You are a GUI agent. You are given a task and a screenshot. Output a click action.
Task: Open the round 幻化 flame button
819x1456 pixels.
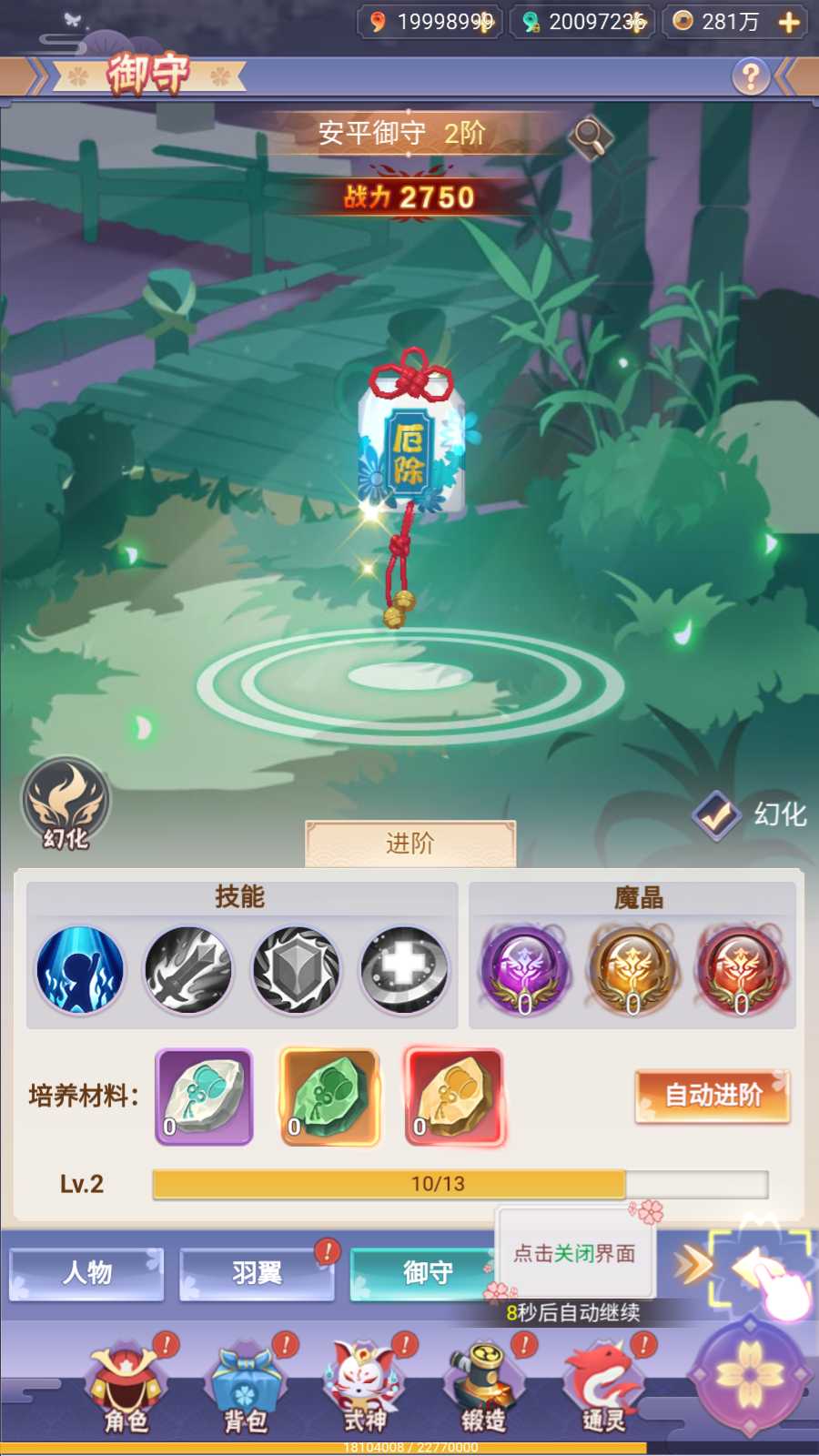pos(66,803)
